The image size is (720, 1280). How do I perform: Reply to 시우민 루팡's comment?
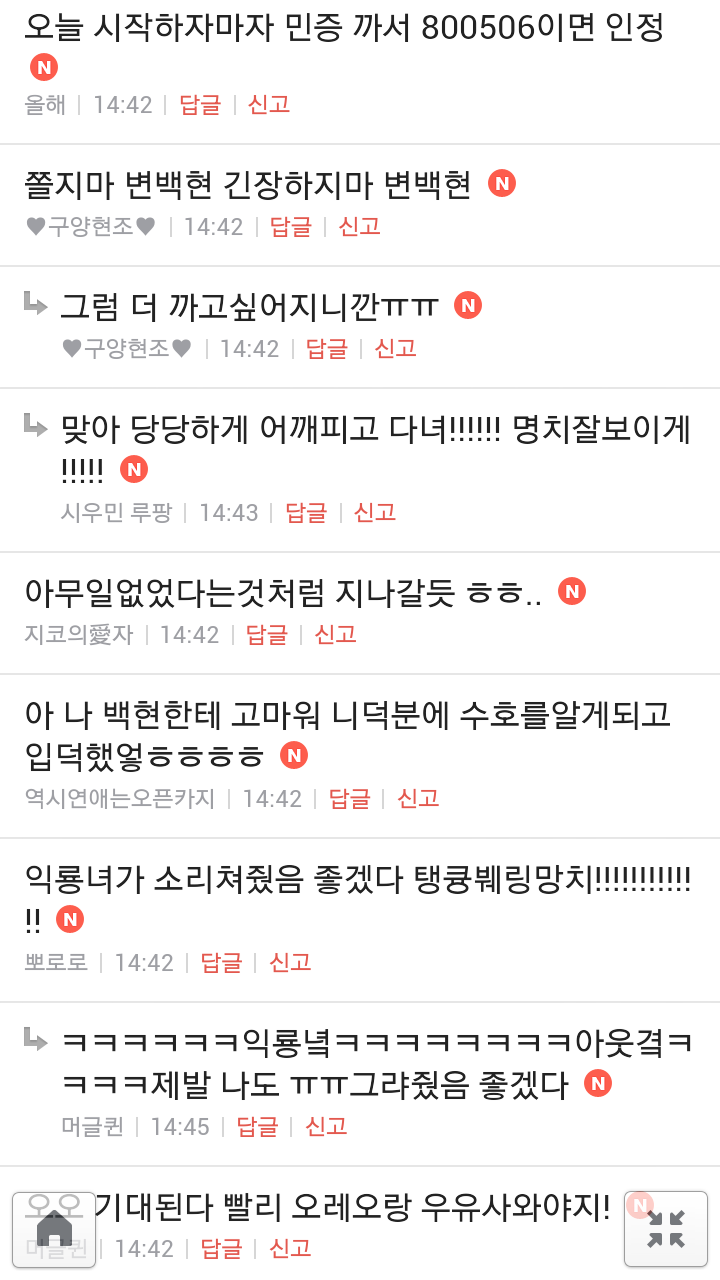[306, 513]
